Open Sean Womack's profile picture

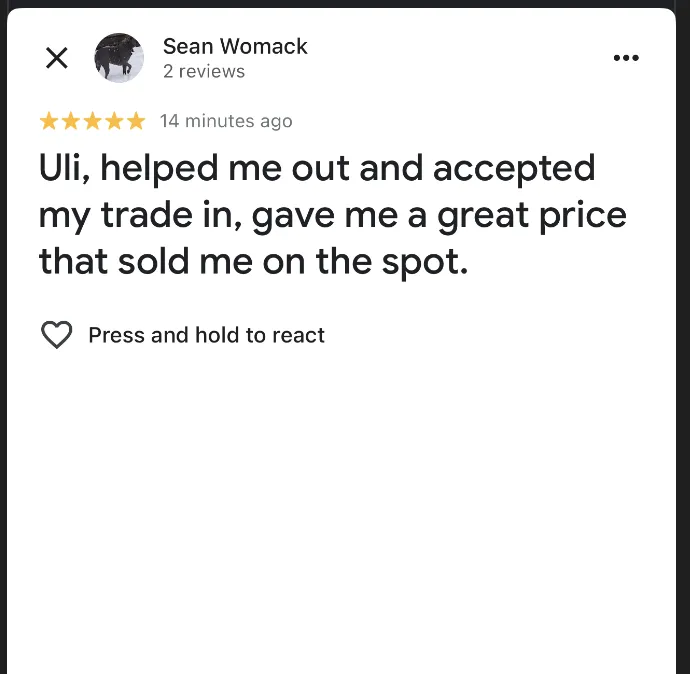point(119,58)
